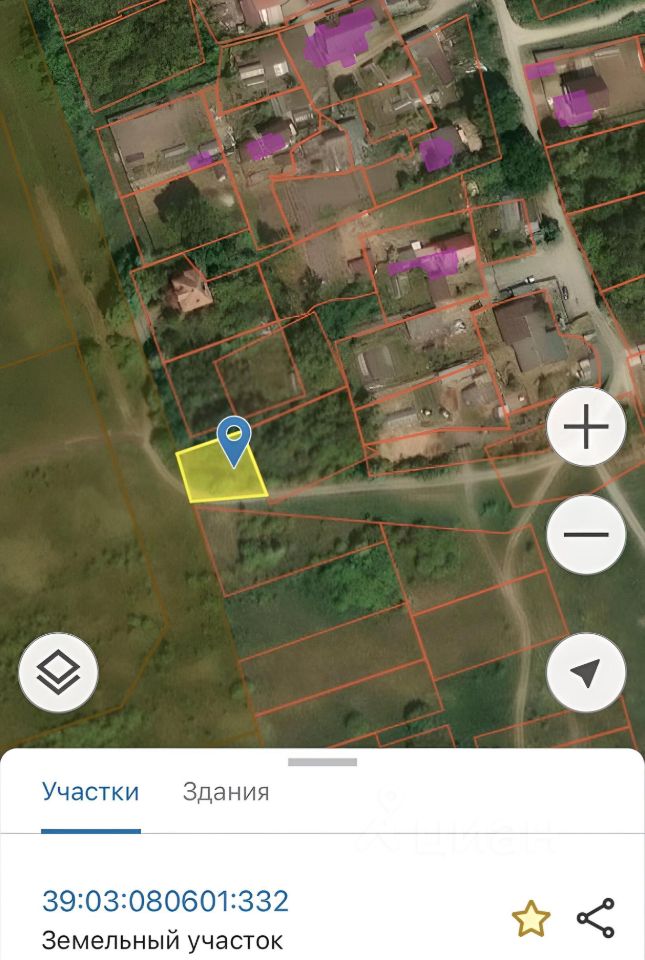This screenshot has height=960, width=645.
Task: Zoom out of the map
Action: point(586,534)
